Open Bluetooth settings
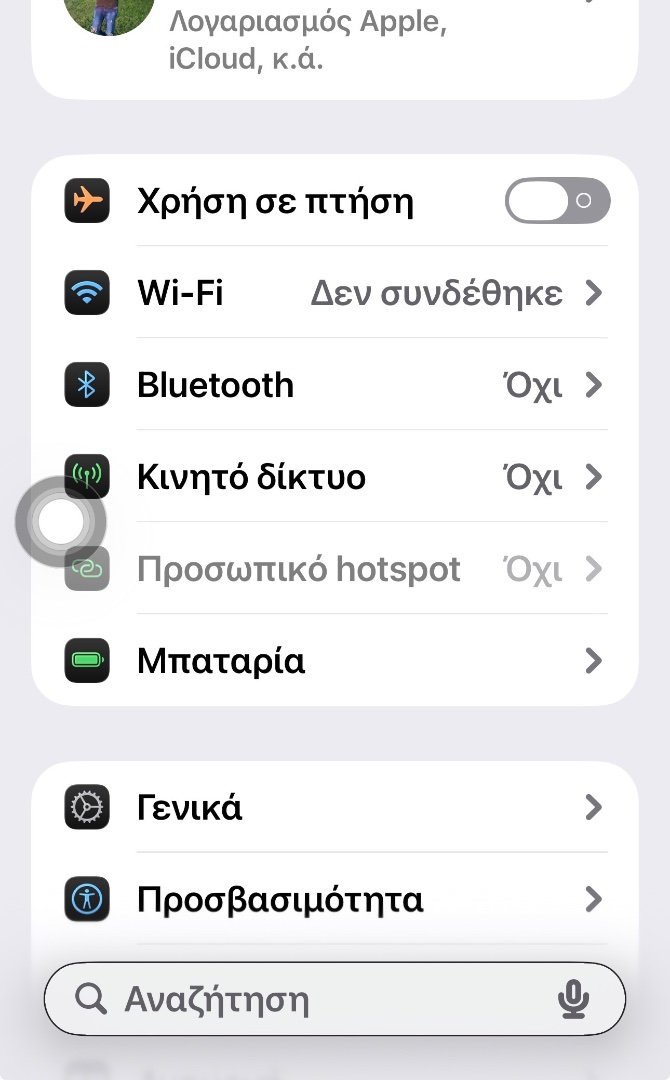Viewport: 670px width, 1080px height. point(335,384)
